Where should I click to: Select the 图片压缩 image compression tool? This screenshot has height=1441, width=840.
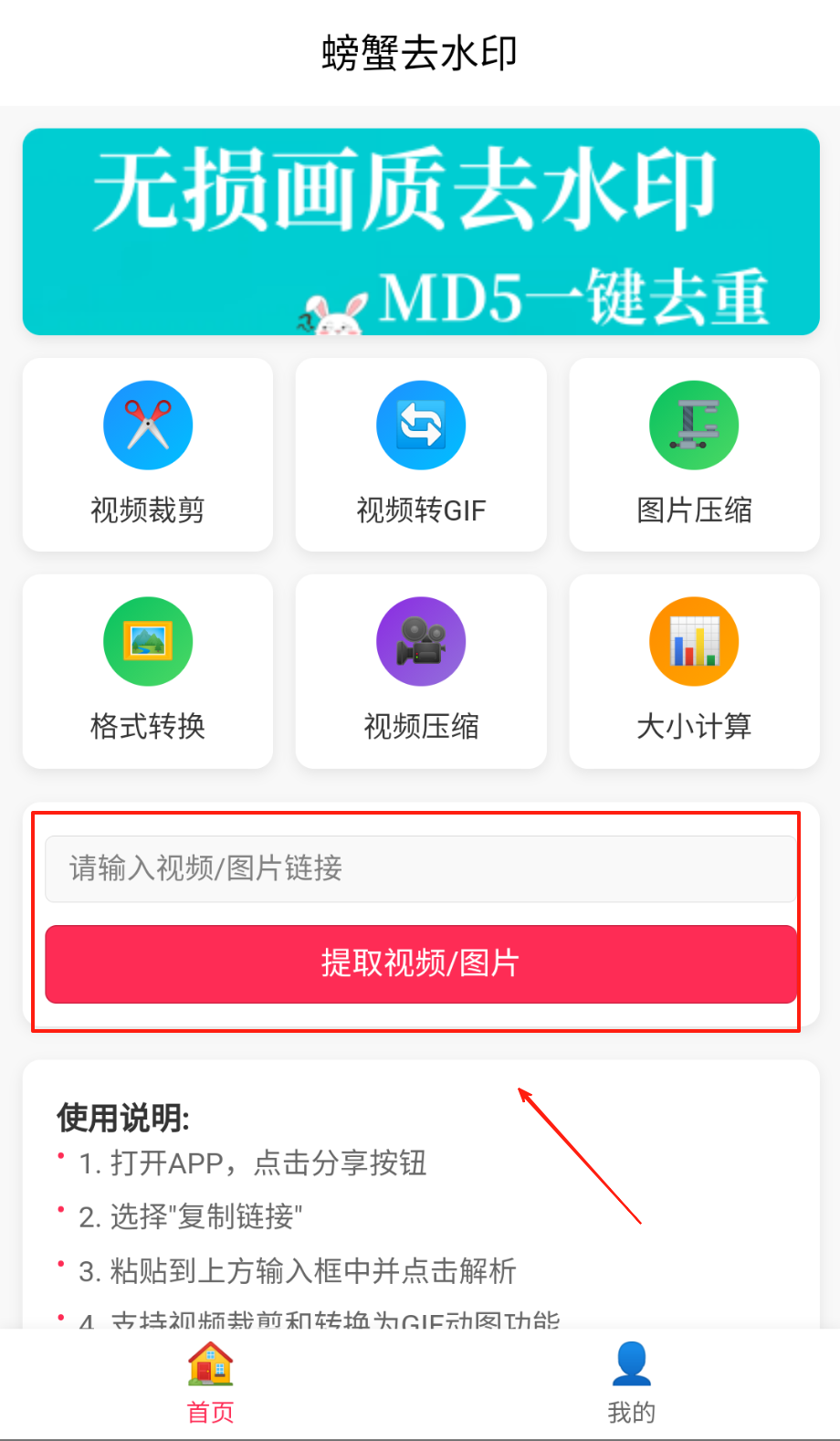tap(694, 454)
